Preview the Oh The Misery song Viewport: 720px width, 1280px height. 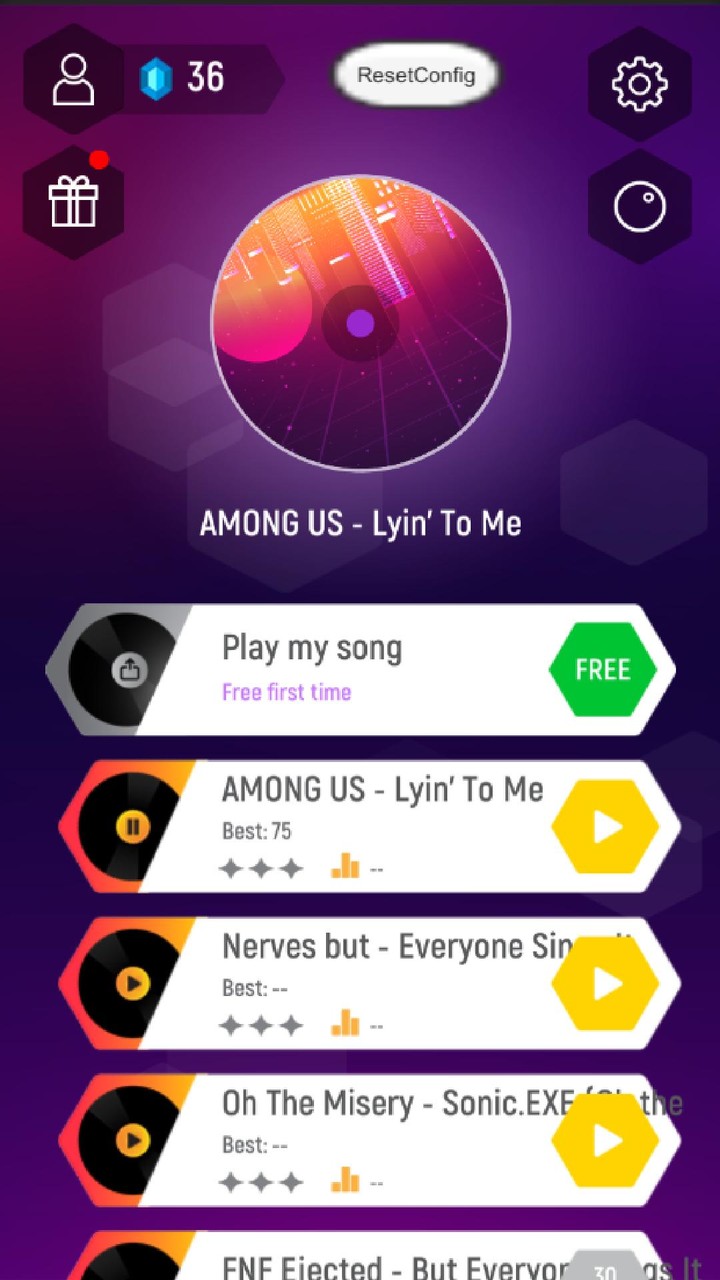click(132, 1141)
